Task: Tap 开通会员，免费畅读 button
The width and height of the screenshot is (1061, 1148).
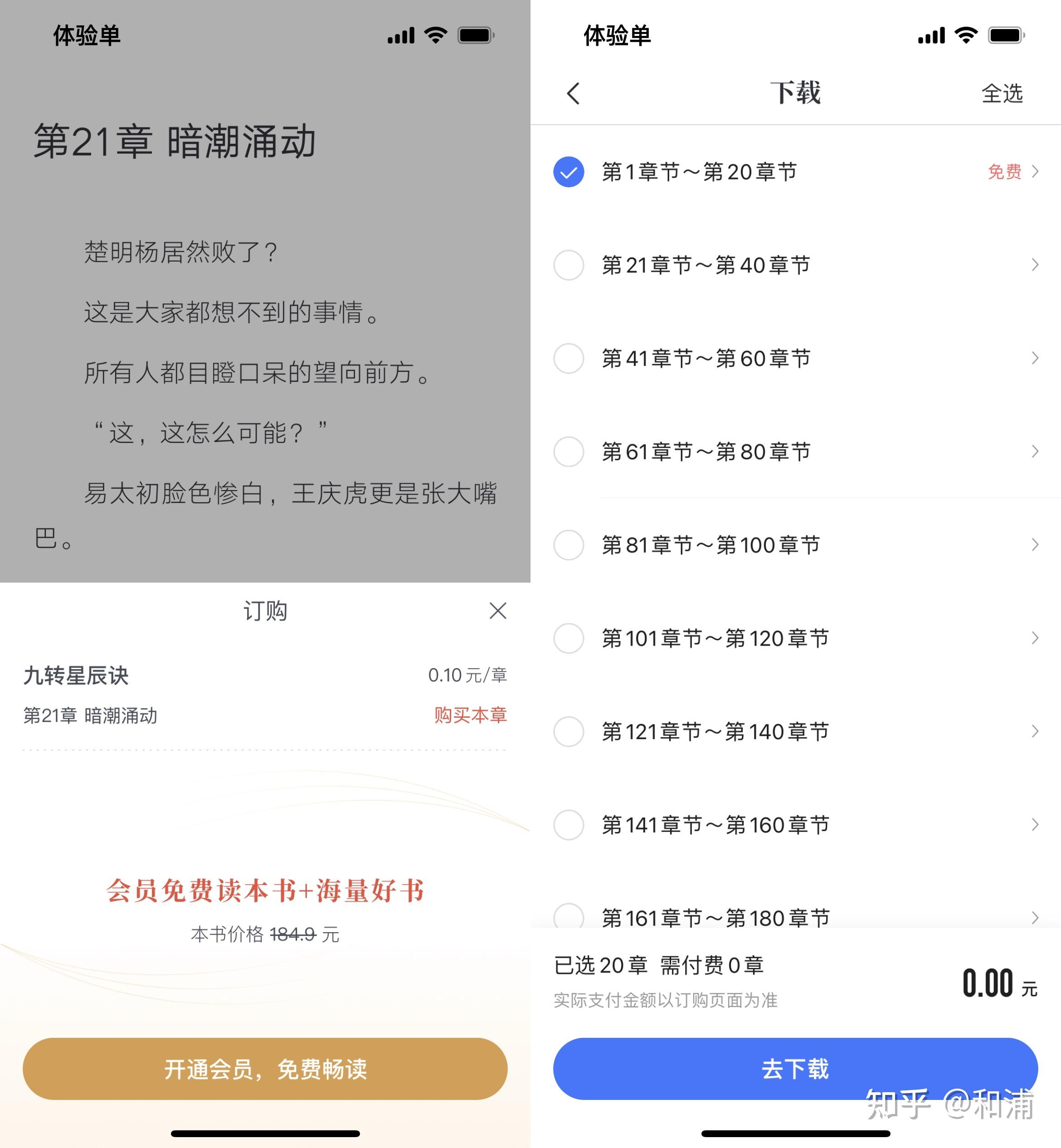Action: pyautogui.click(x=265, y=1069)
